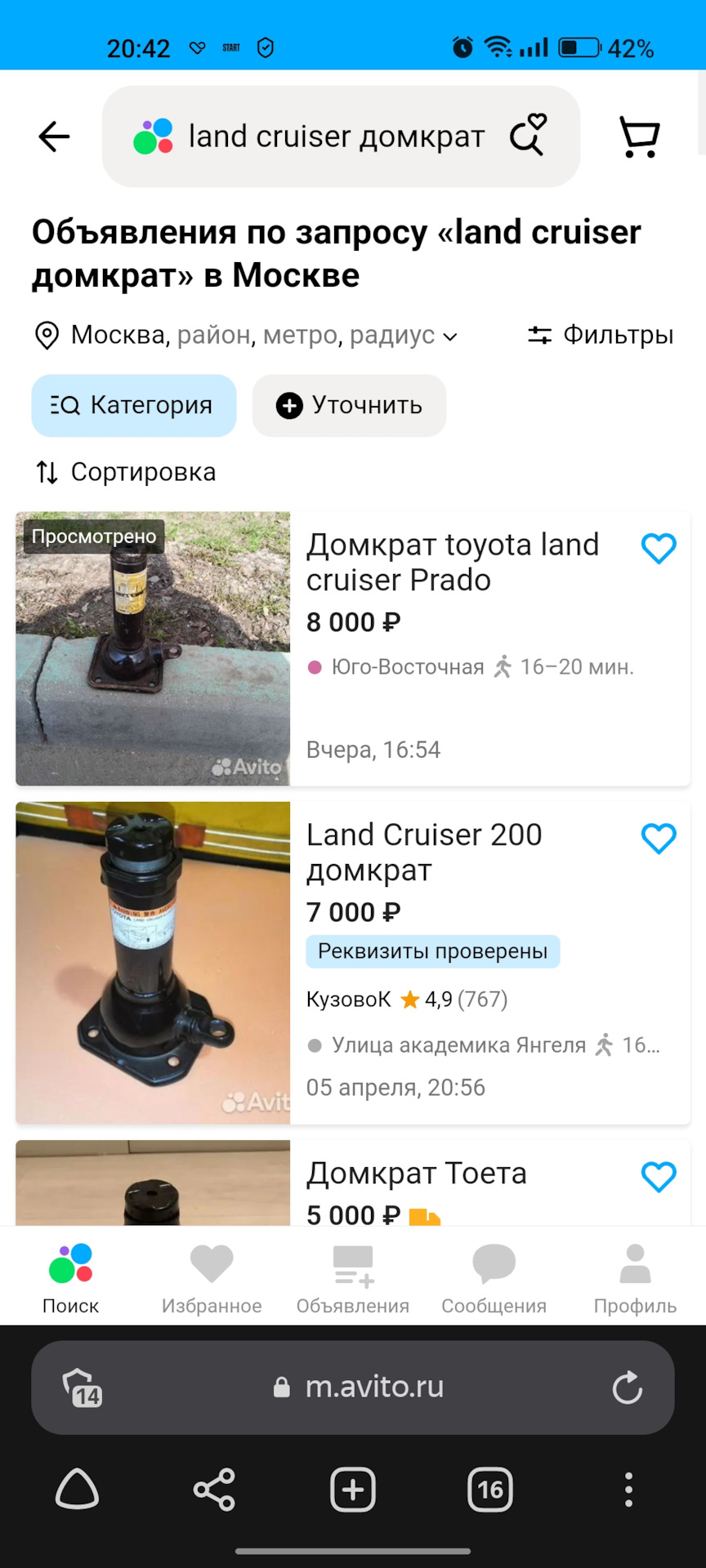The height and width of the screenshot is (1568, 706).
Task: Go back using the arrow icon
Action: pos(54,136)
